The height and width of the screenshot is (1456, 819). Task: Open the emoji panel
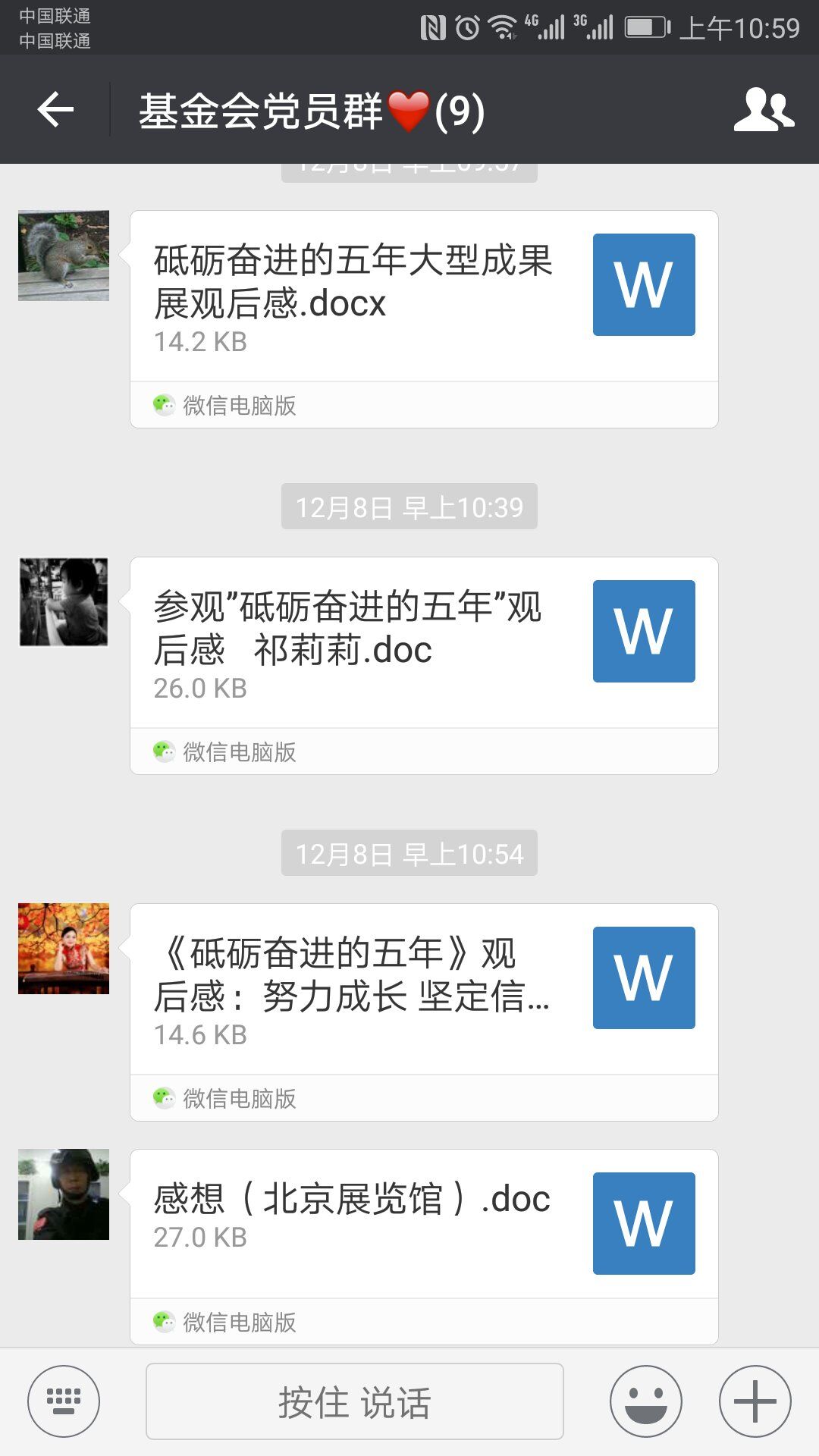pyautogui.click(x=645, y=1401)
